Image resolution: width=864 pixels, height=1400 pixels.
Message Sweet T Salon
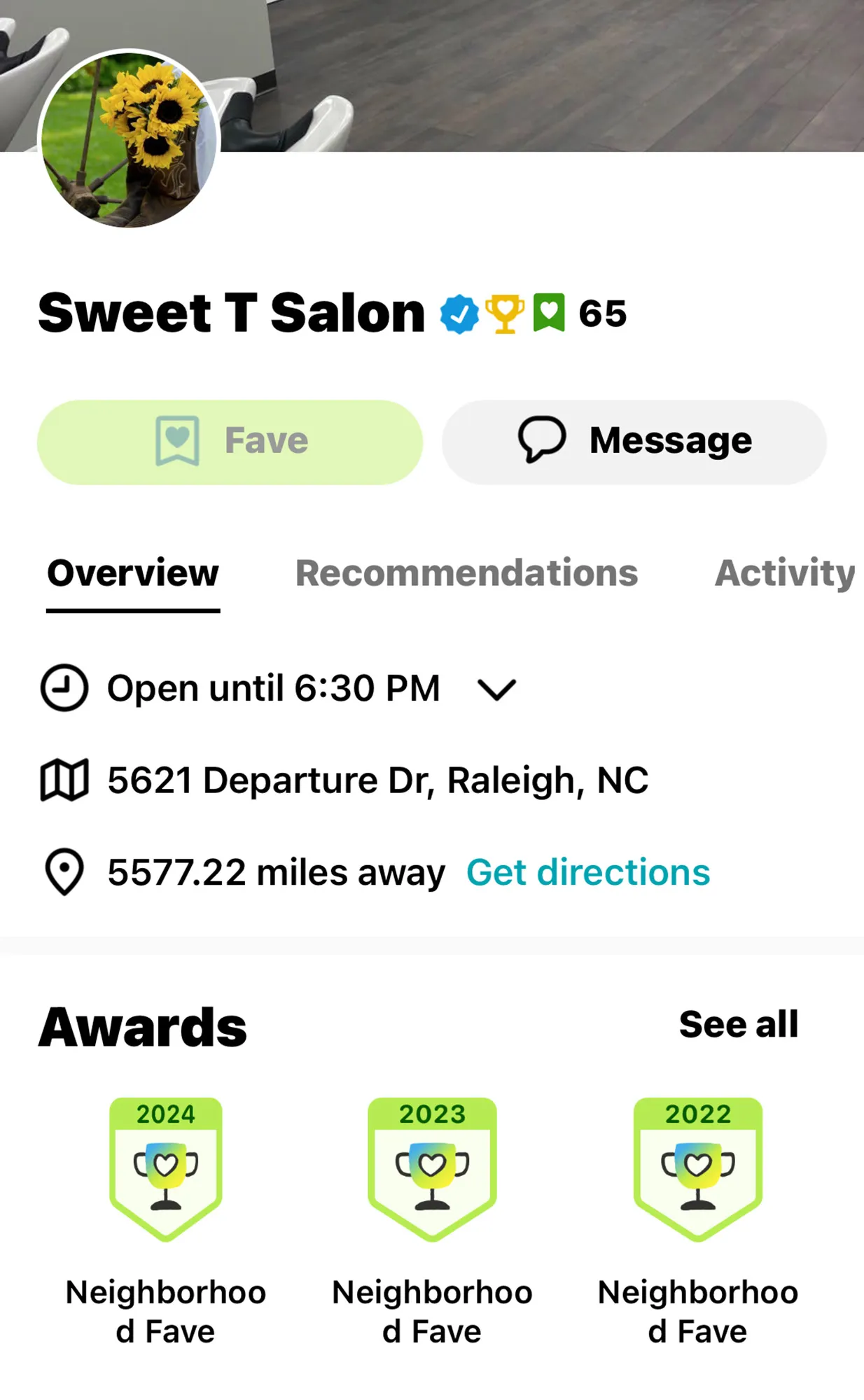pyautogui.click(x=634, y=442)
